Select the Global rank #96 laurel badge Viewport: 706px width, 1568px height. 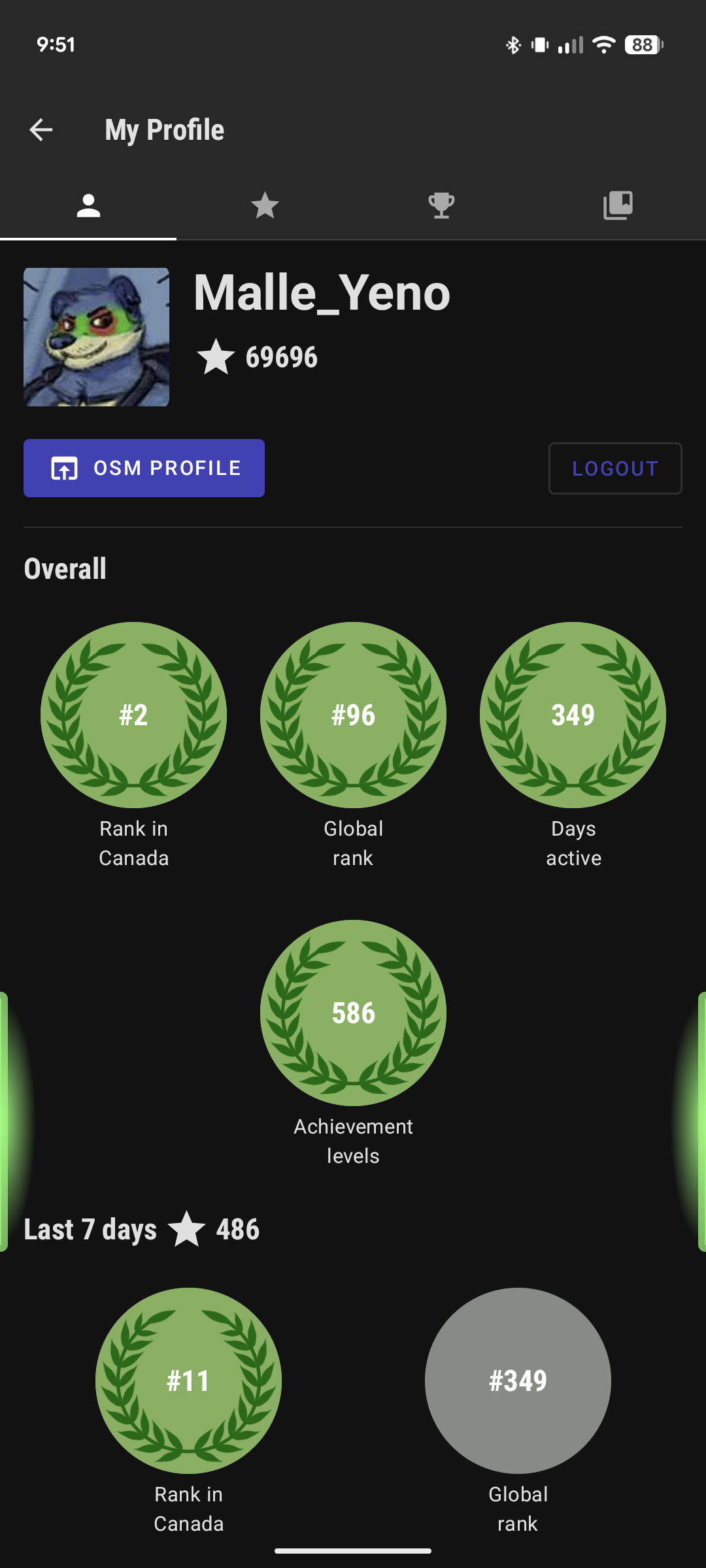(x=353, y=714)
